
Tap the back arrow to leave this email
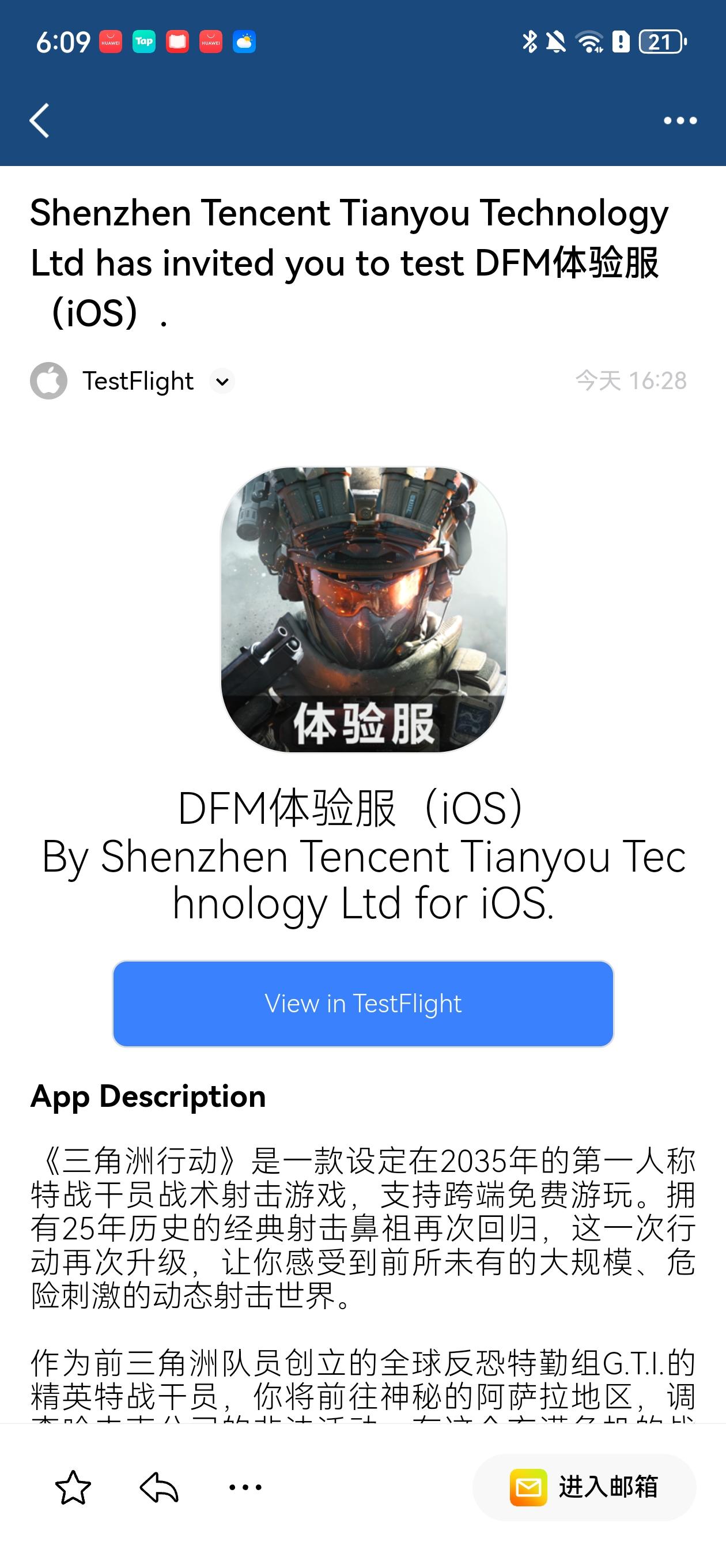(40, 120)
